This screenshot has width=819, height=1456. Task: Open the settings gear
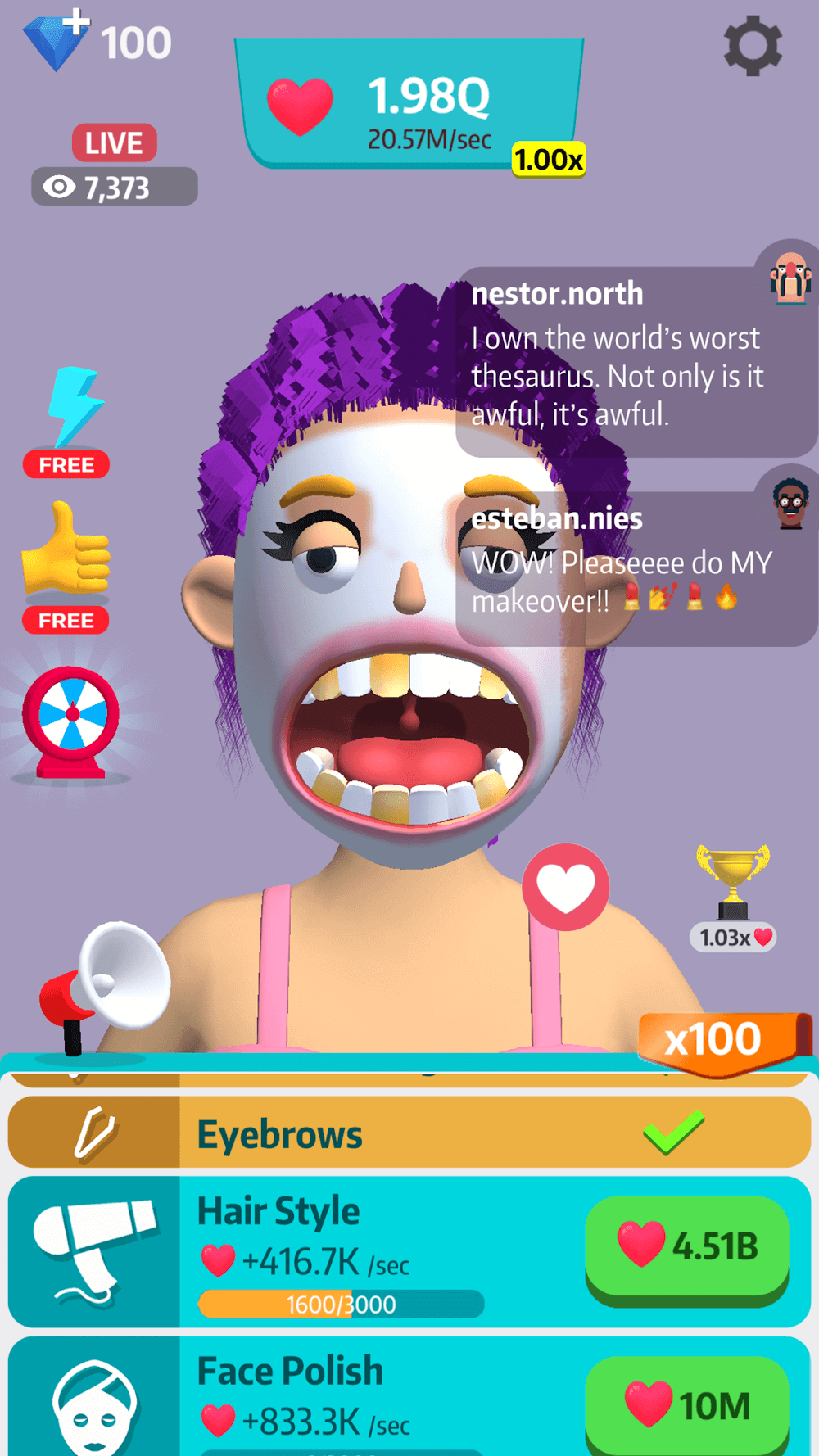pyautogui.click(x=753, y=46)
